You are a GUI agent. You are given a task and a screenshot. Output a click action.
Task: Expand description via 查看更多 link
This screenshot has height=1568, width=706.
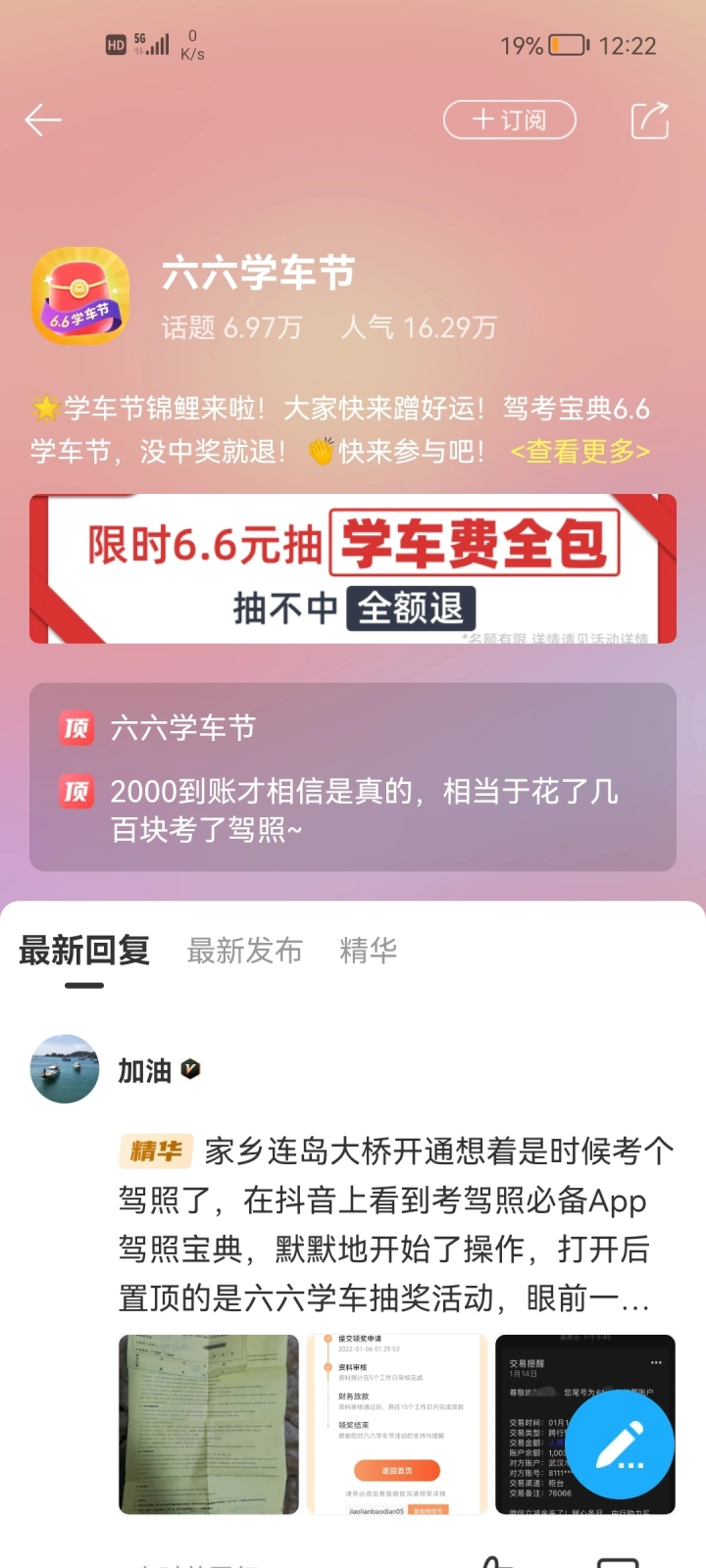click(580, 452)
